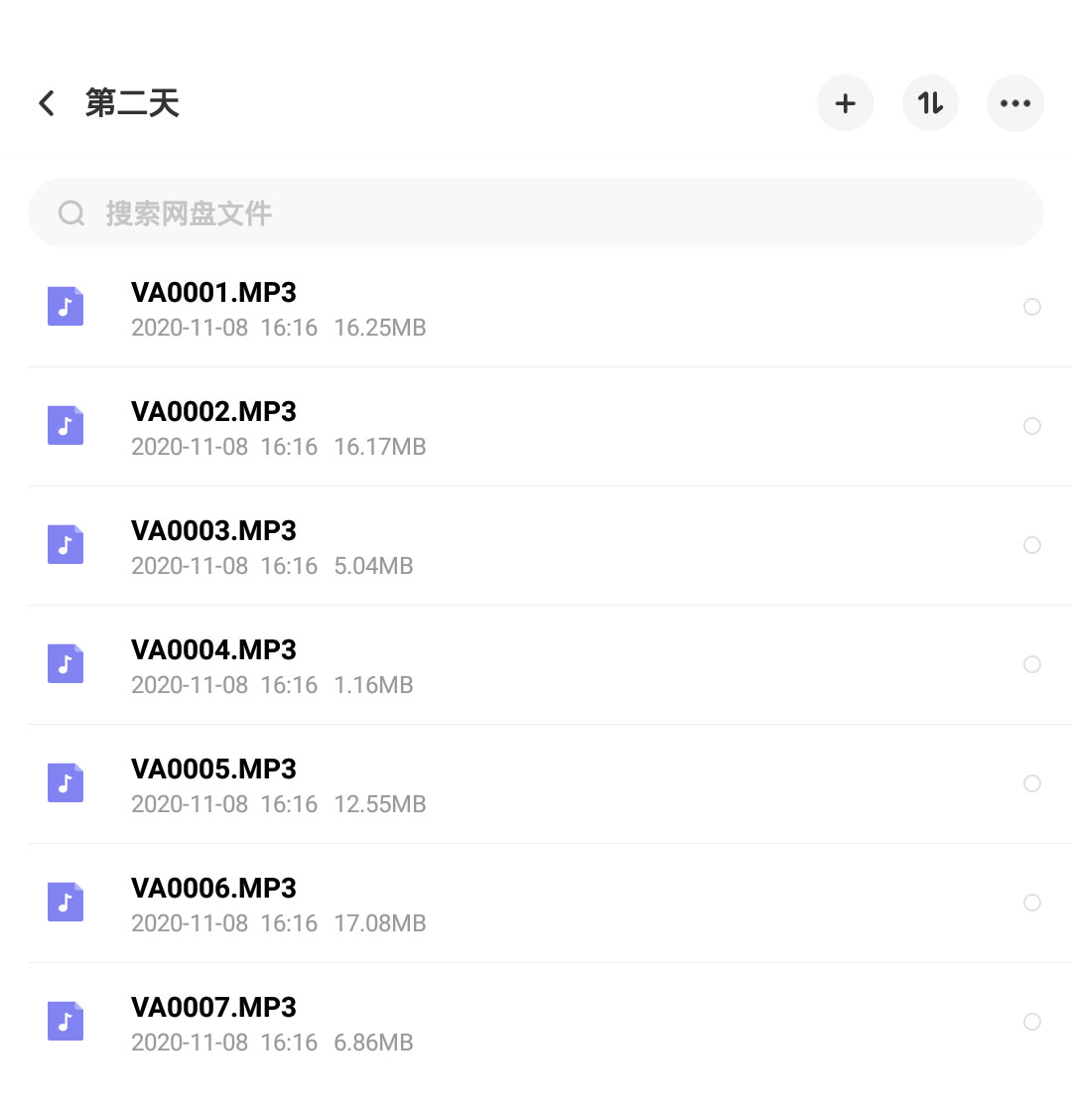Viewport: 1072px width, 1120px height.
Task: Tick the selection circle for VA0002.MP3
Action: click(1031, 426)
